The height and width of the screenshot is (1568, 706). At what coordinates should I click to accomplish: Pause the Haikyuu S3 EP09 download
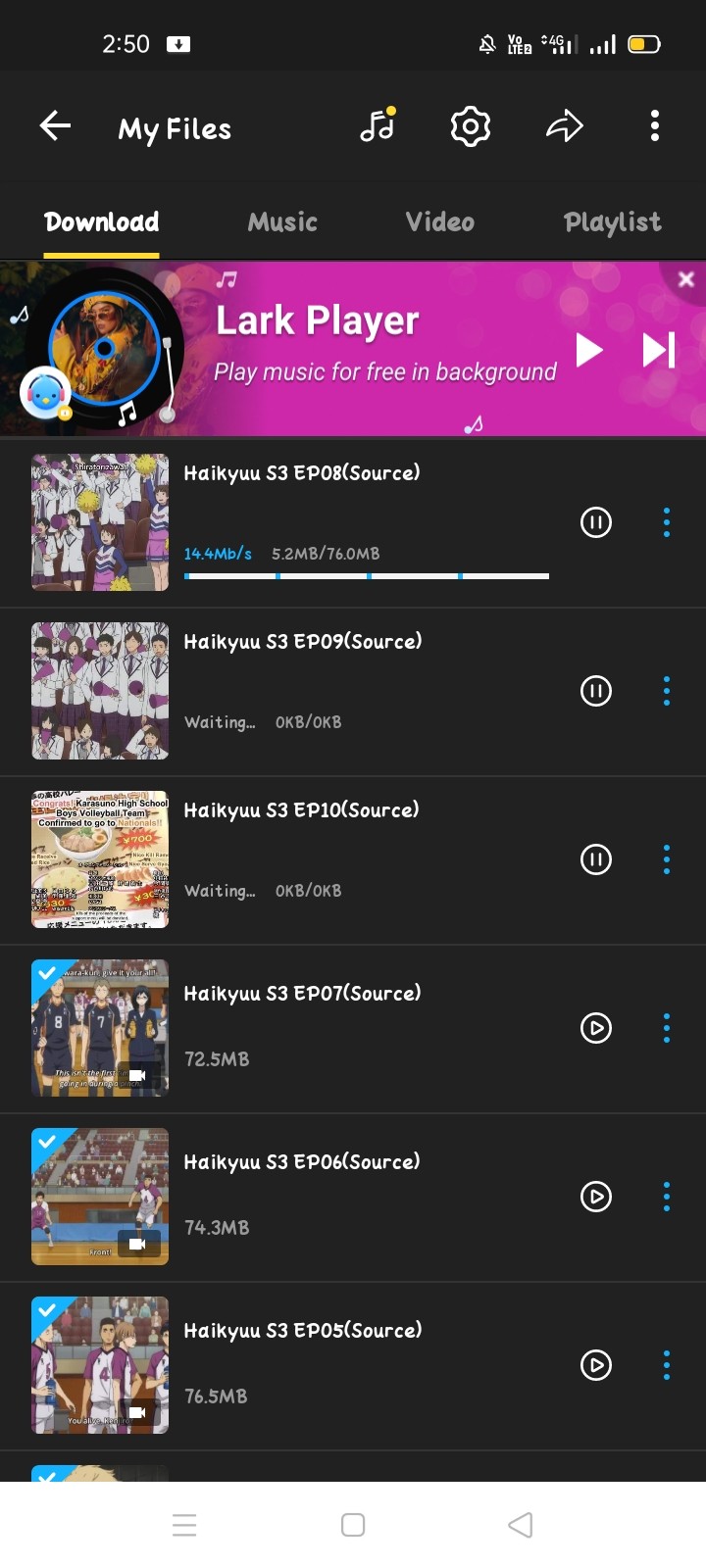tap(596, 691)
